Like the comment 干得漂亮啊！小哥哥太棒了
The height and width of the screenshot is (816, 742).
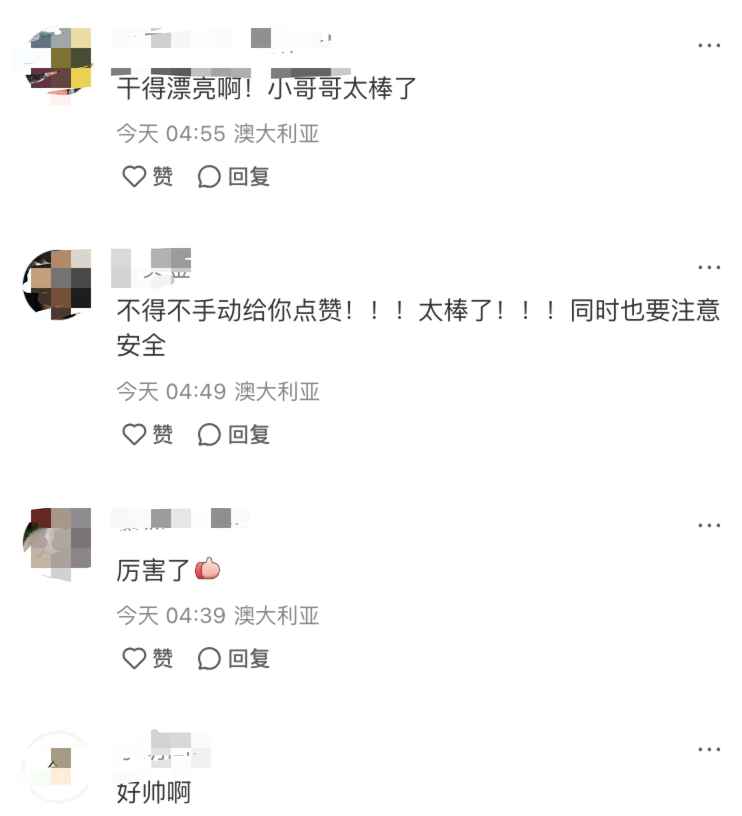pyautogui.click(x=134, y=177)
